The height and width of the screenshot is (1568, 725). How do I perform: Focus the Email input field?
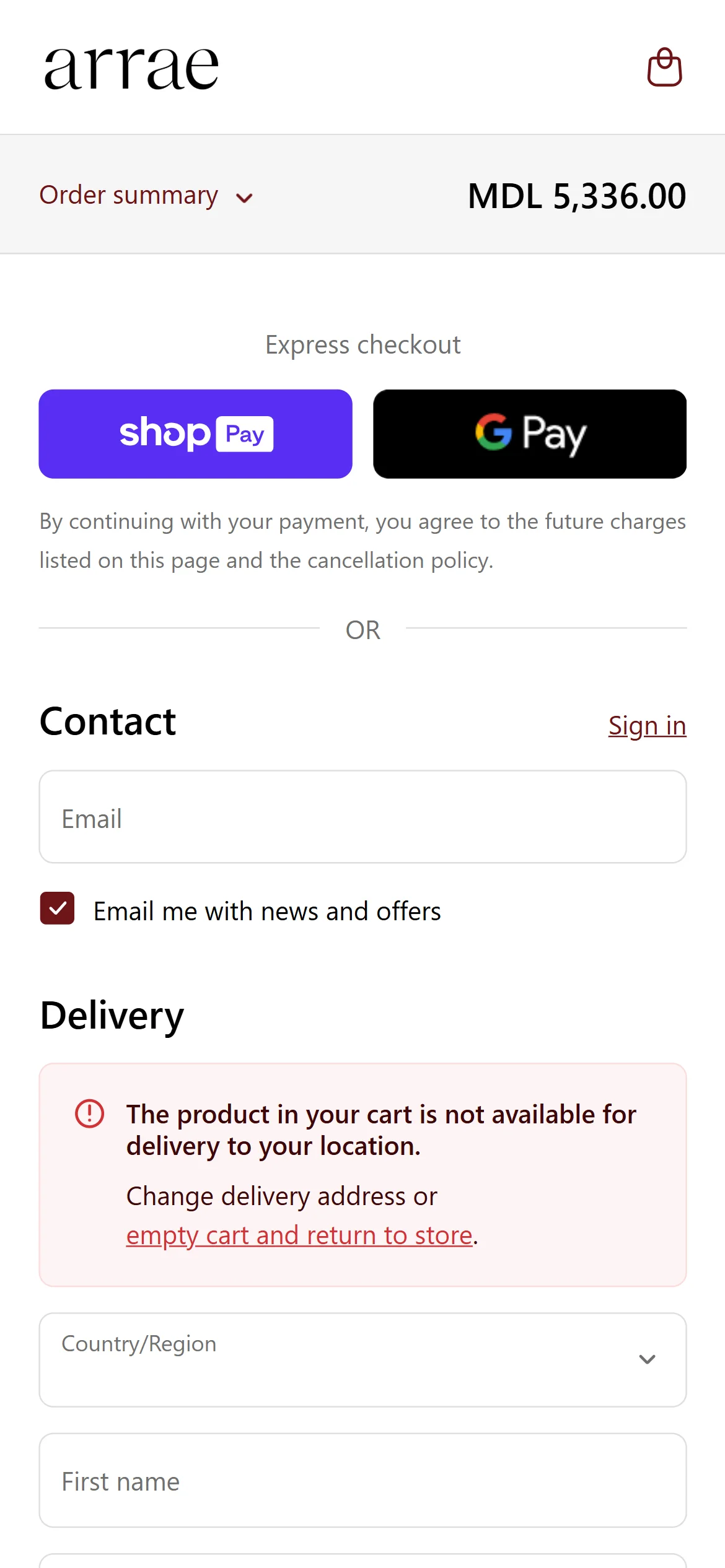coord(362,817)
